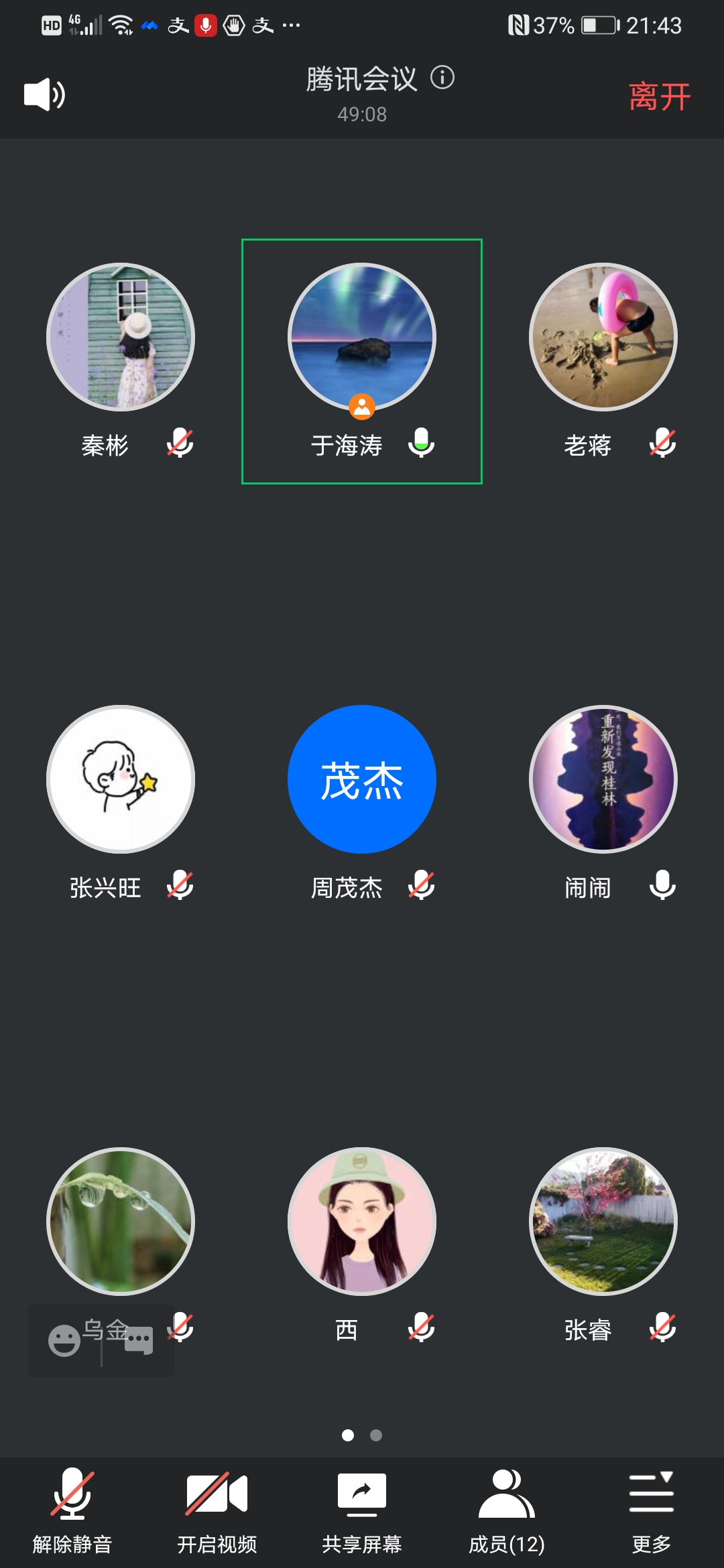Leave the meeting with 离开

660,96
